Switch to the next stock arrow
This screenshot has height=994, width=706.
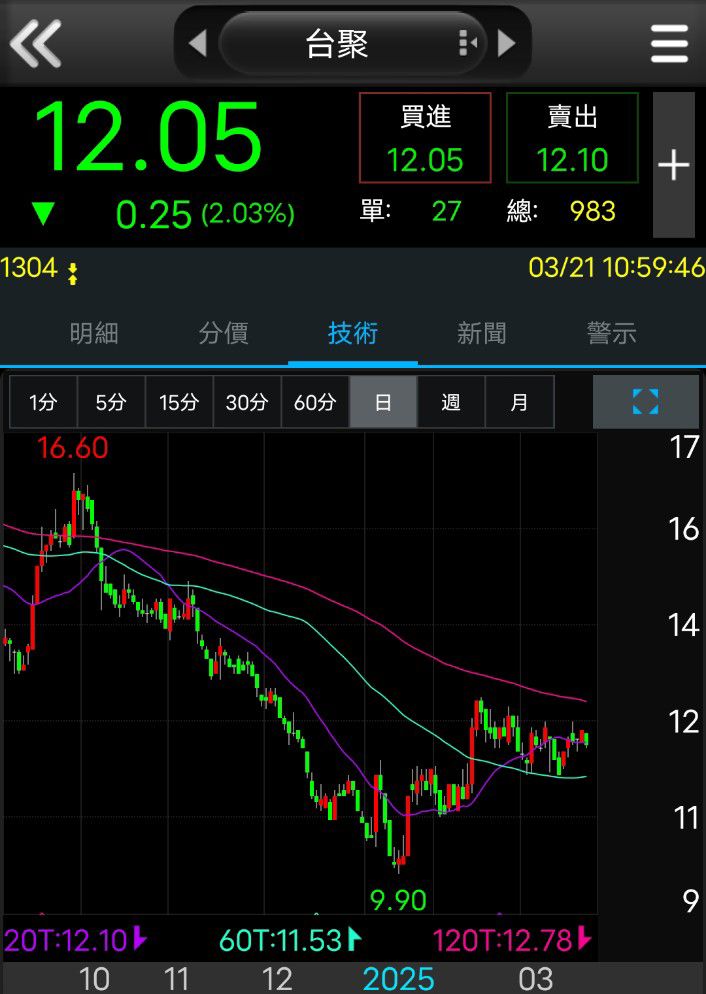[x=507, y=43]
